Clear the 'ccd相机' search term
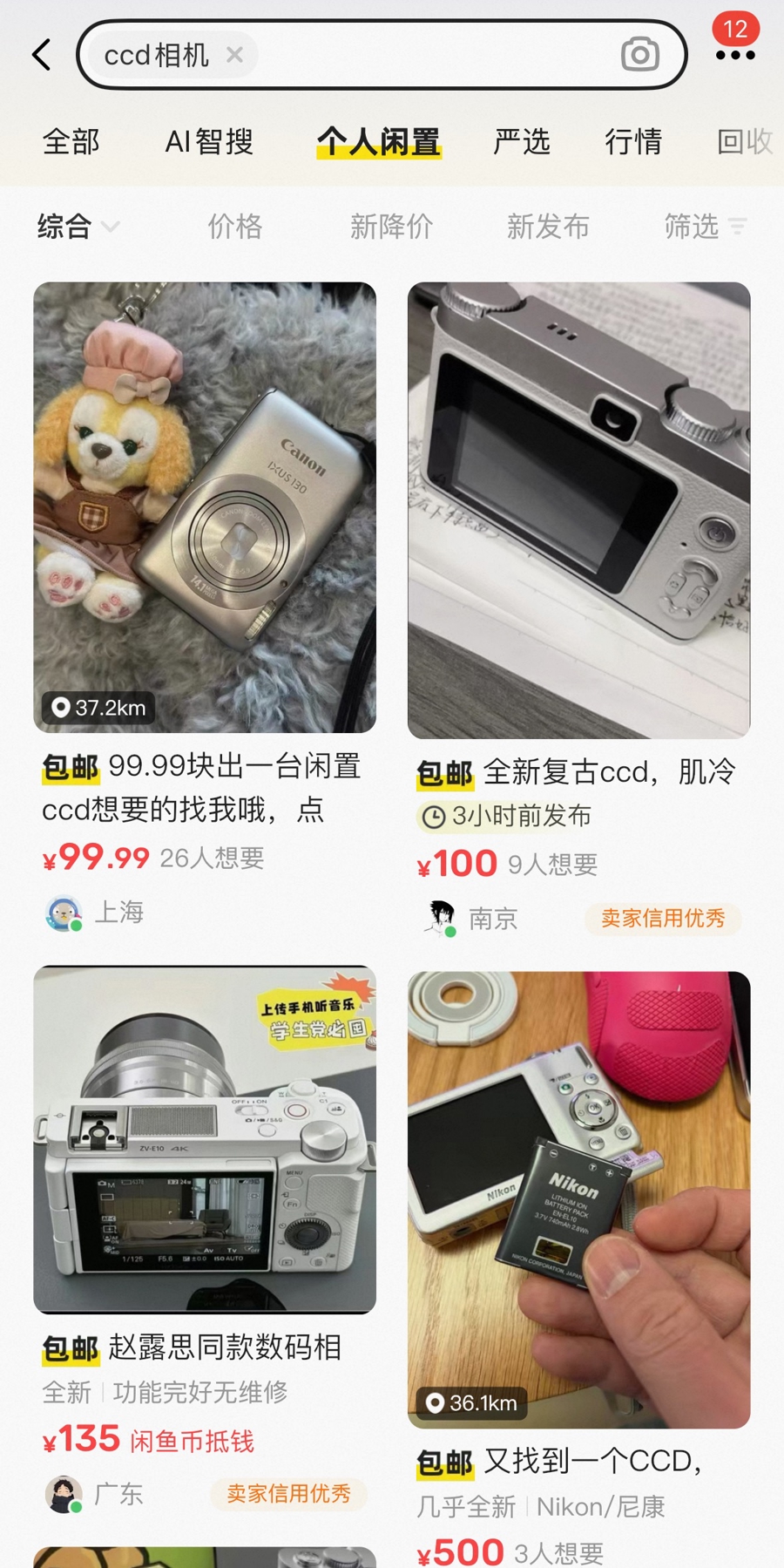The image size is (784, 1568). coord(234,55)
